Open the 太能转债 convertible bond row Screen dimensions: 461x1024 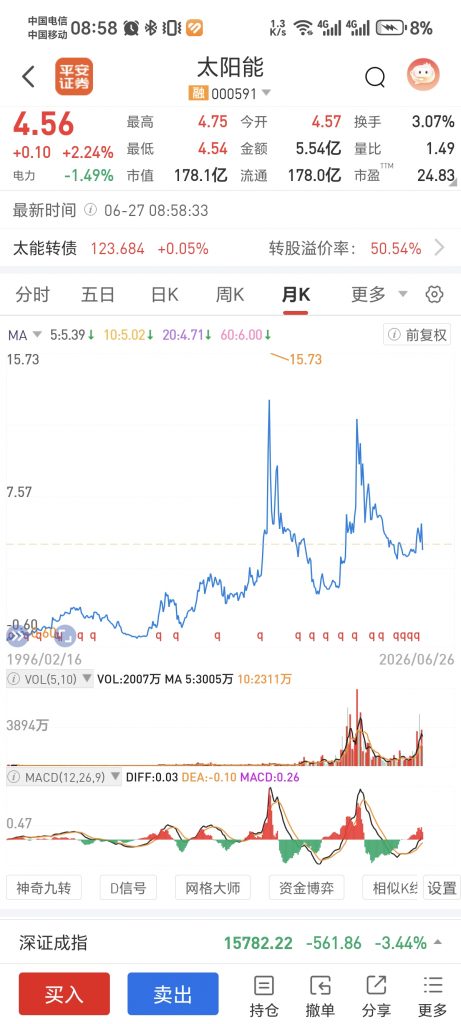[230, 248]
